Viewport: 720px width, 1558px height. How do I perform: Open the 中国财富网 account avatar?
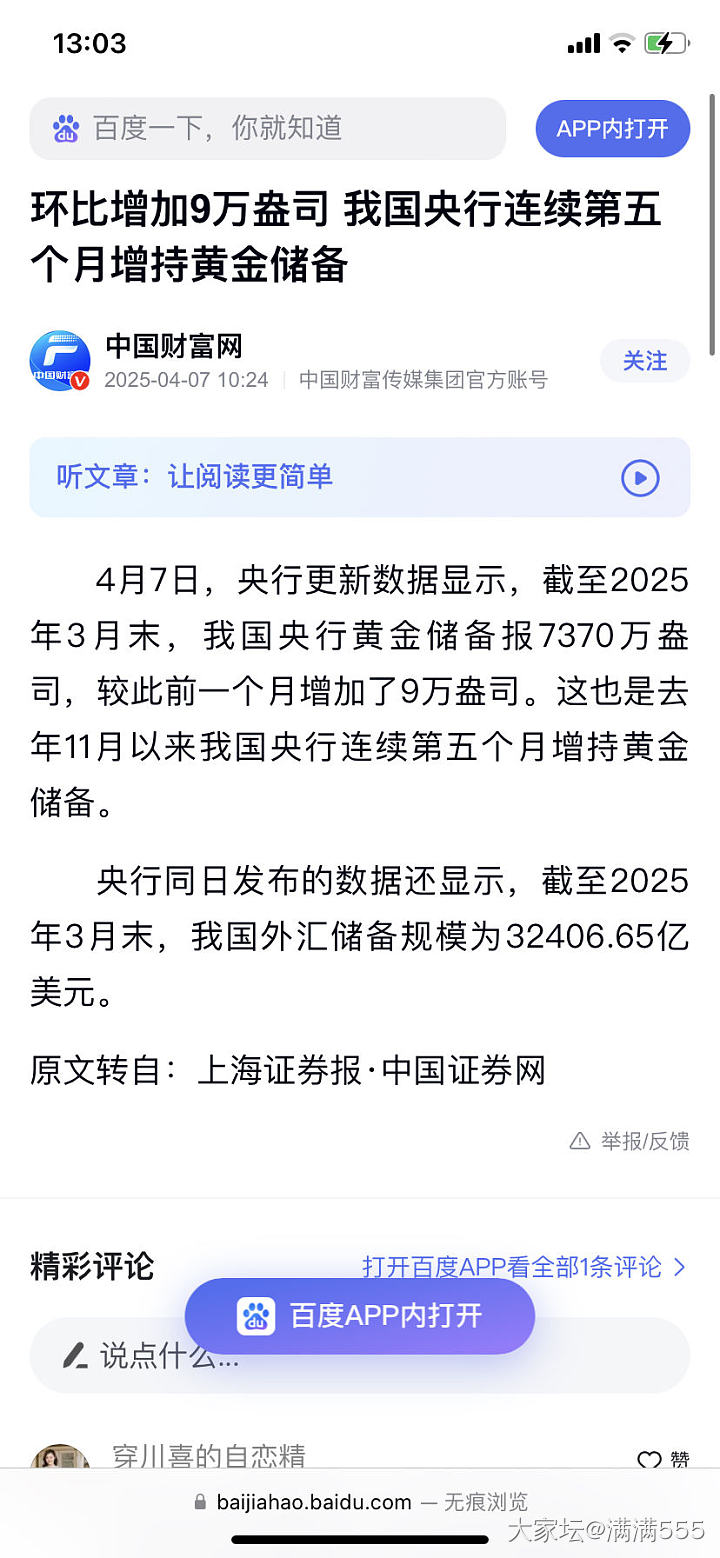pyautogui.click(x=60, y=361)
